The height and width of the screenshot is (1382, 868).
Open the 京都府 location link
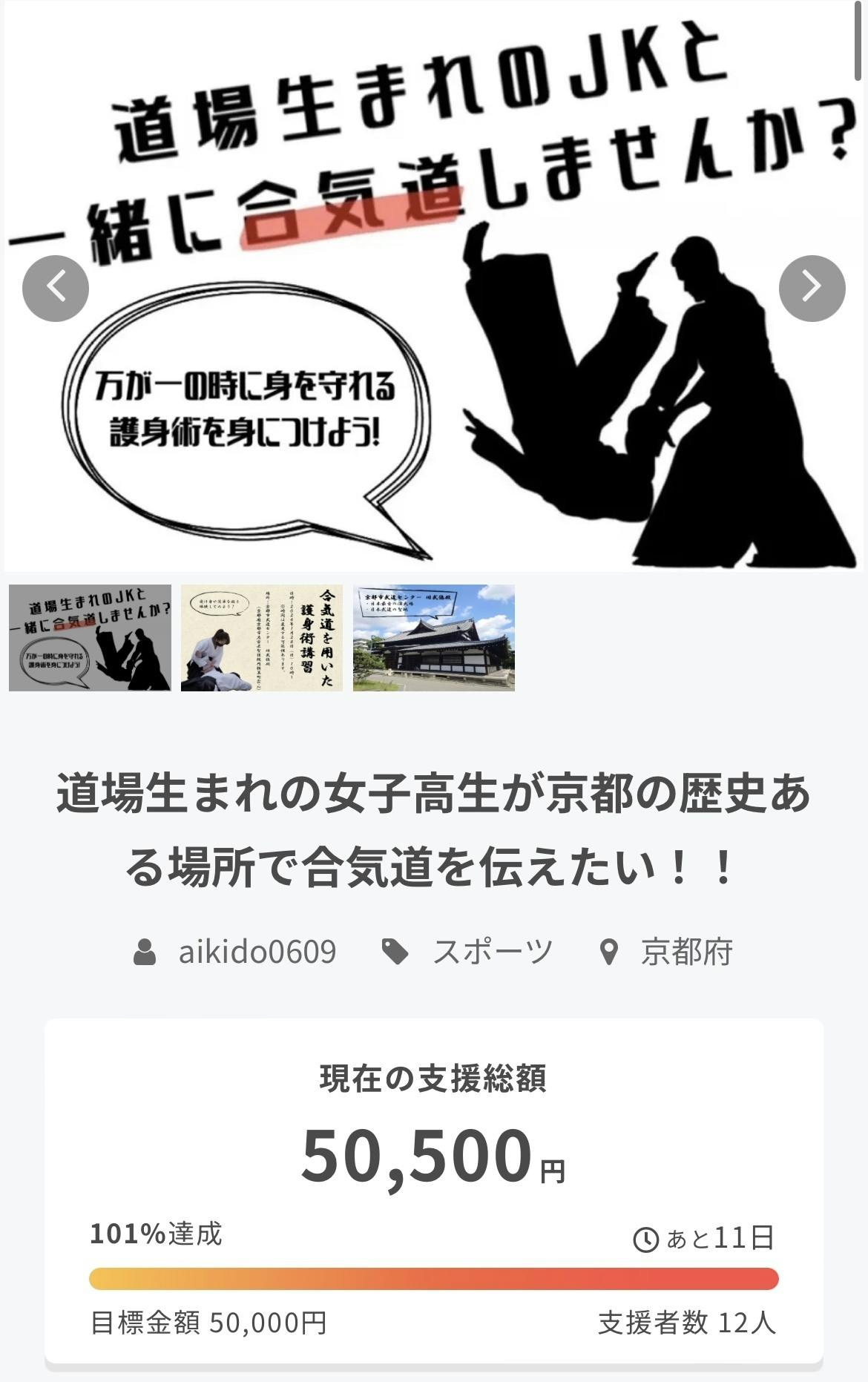pyautogui.click(x=687, y=952)
